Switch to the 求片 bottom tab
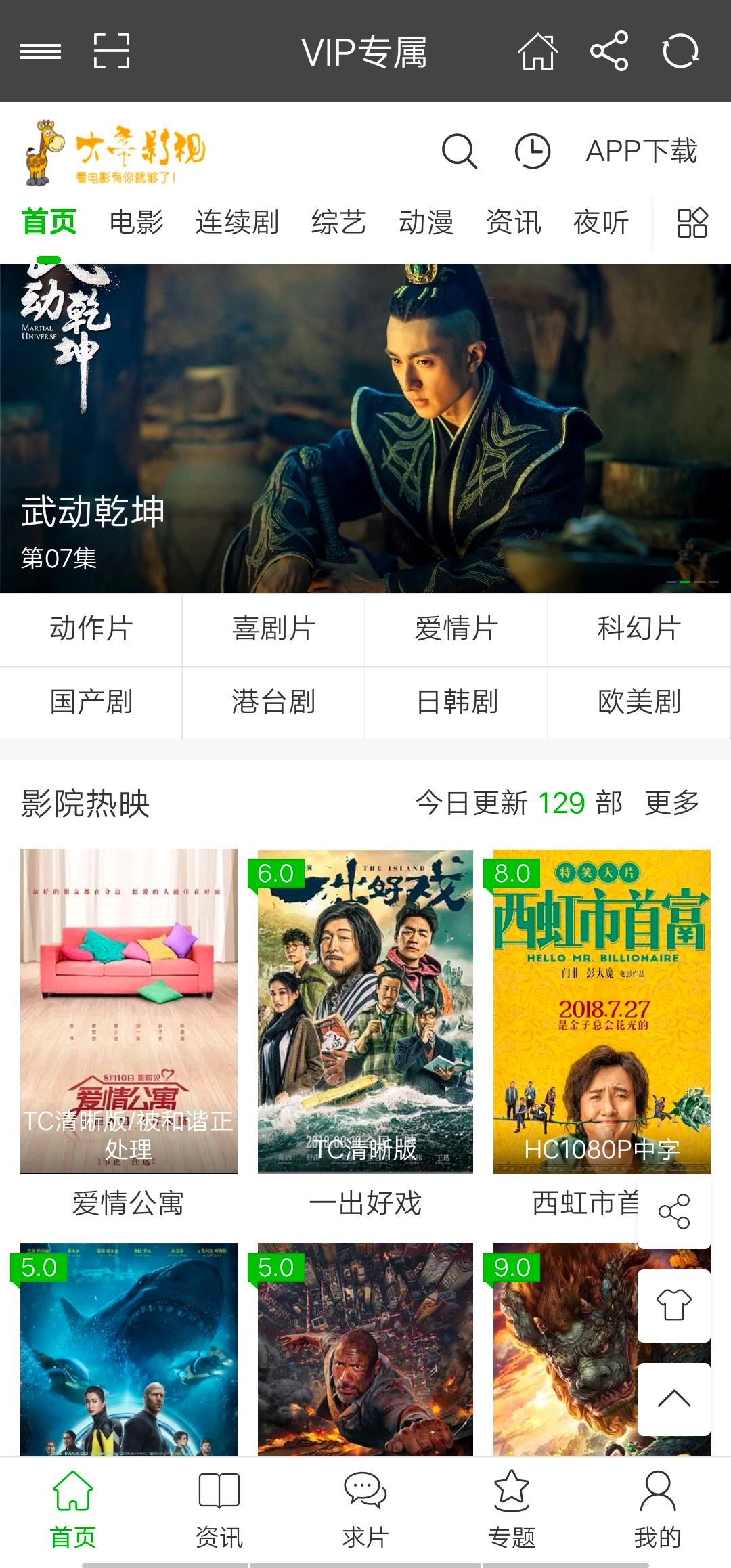The image size is (731, 1568). point(365,1510)
